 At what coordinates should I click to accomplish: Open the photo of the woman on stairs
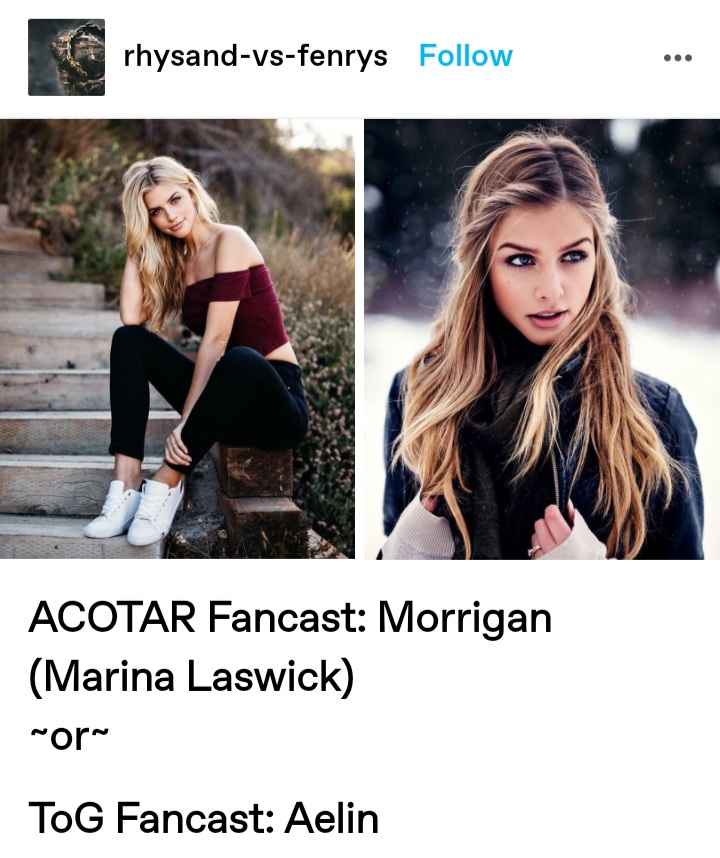tap(177, 338)
